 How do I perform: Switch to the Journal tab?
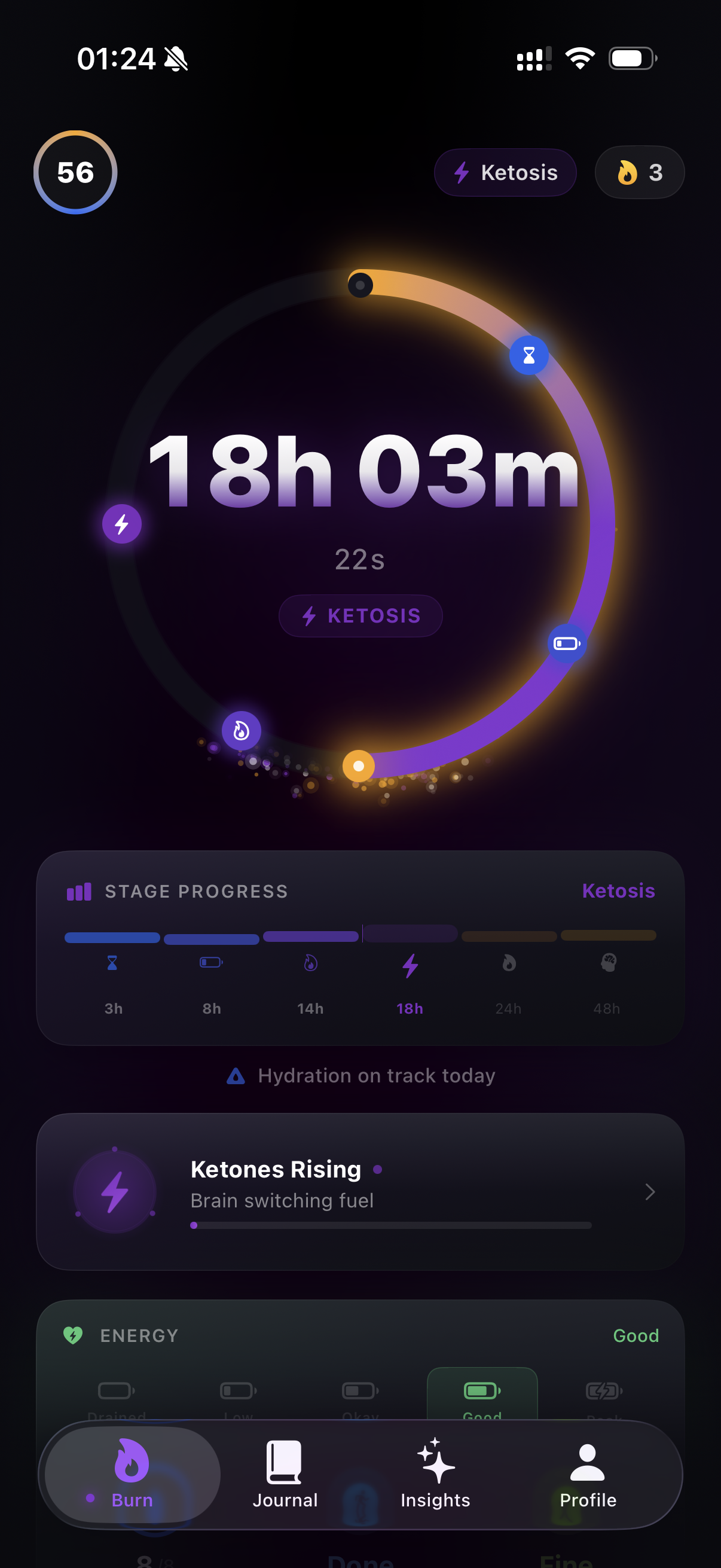(x=285, y=1474)
